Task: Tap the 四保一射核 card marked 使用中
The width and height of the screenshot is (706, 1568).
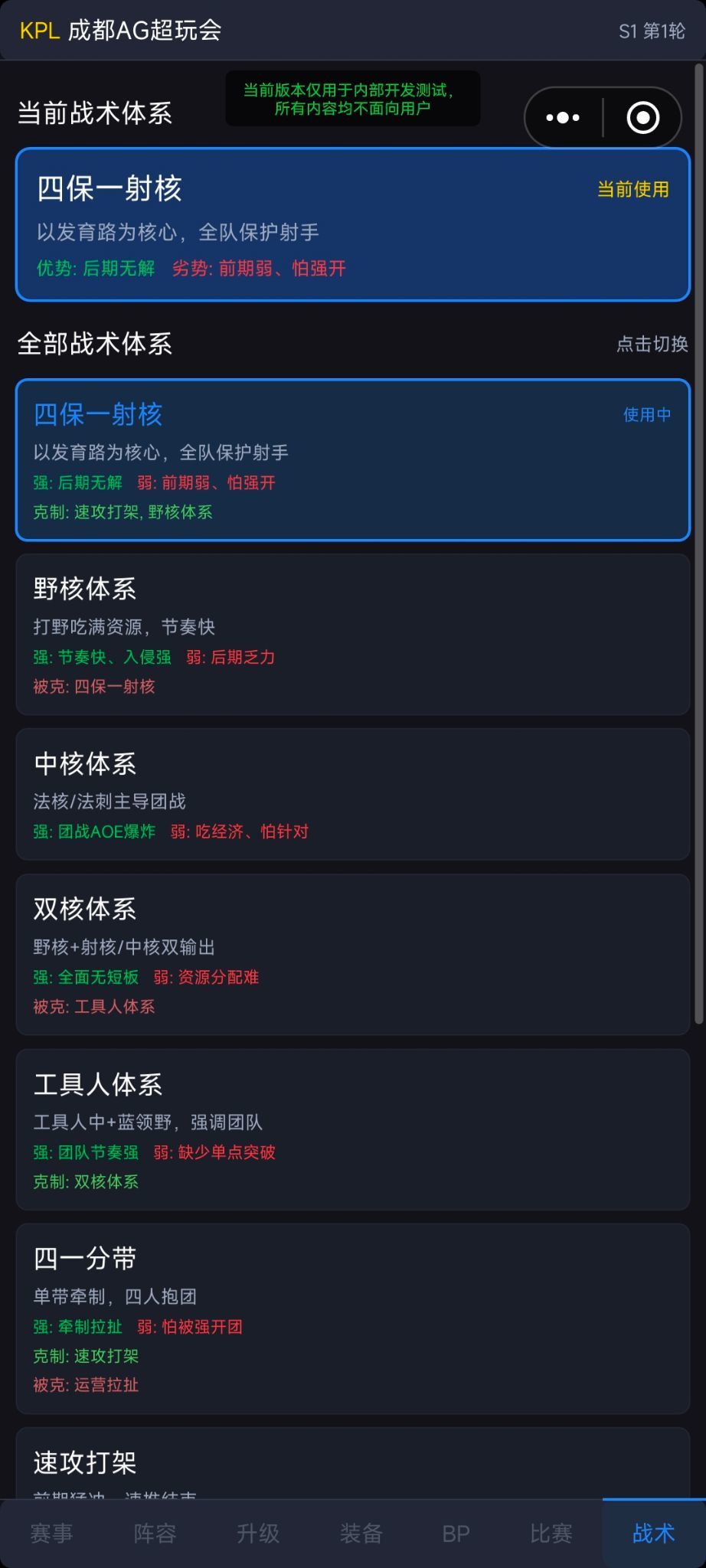Action: point(352,460)
